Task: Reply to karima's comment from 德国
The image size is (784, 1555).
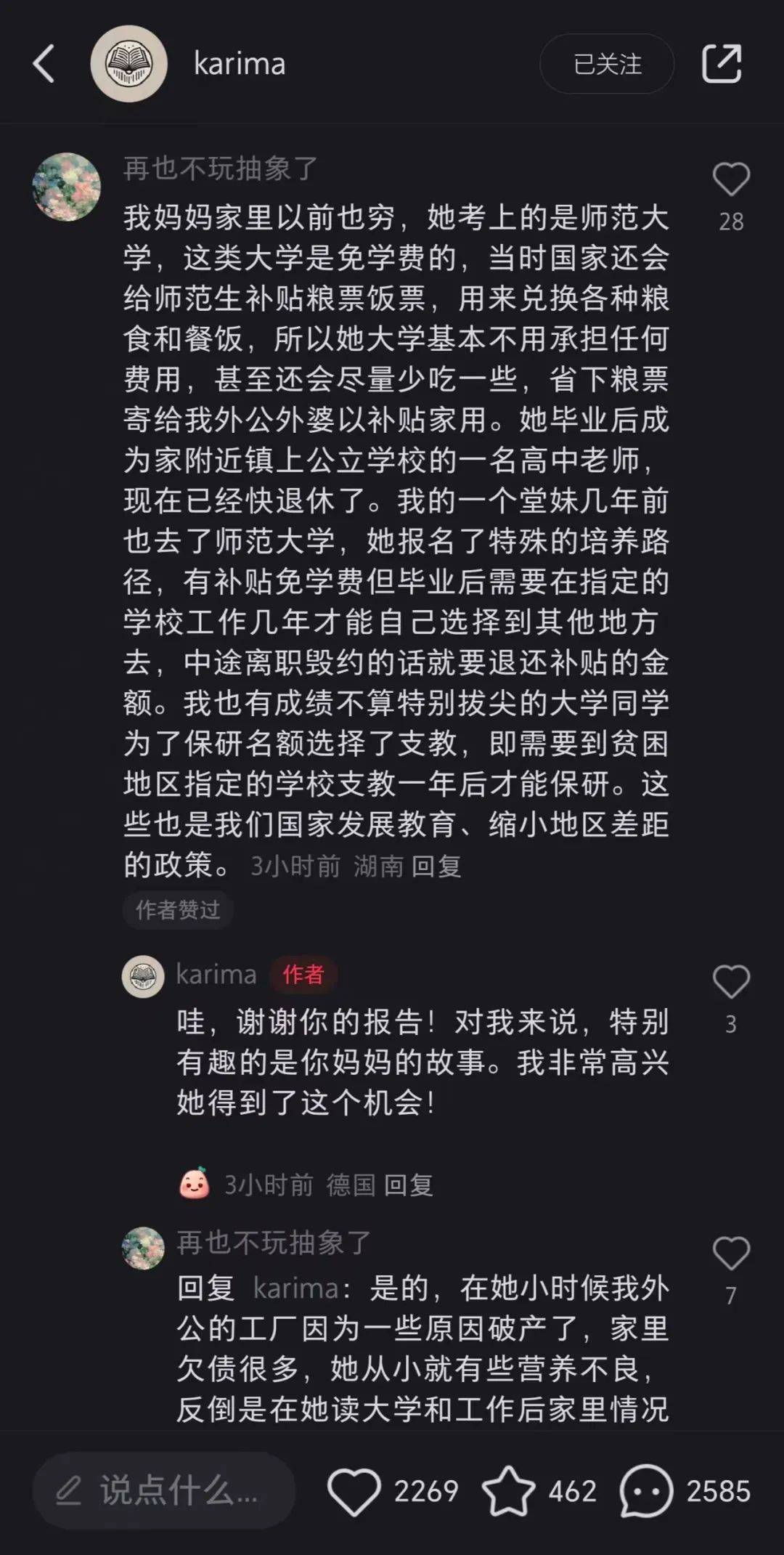Action: pyautogui.click(x=408, y=1185)
